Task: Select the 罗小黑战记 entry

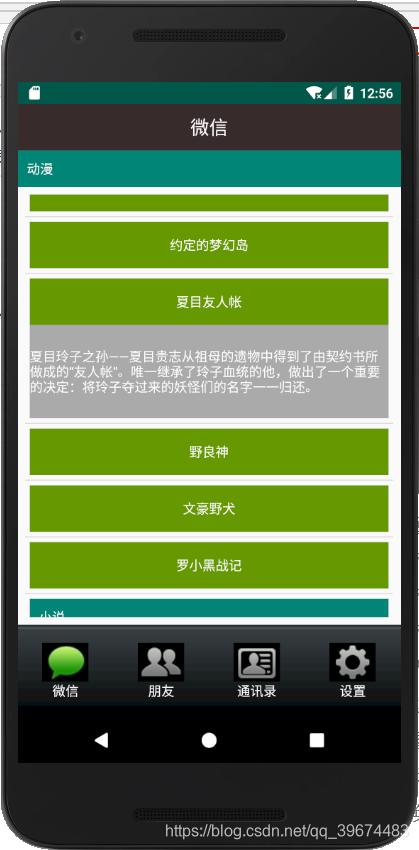Action: coord(209,565)
